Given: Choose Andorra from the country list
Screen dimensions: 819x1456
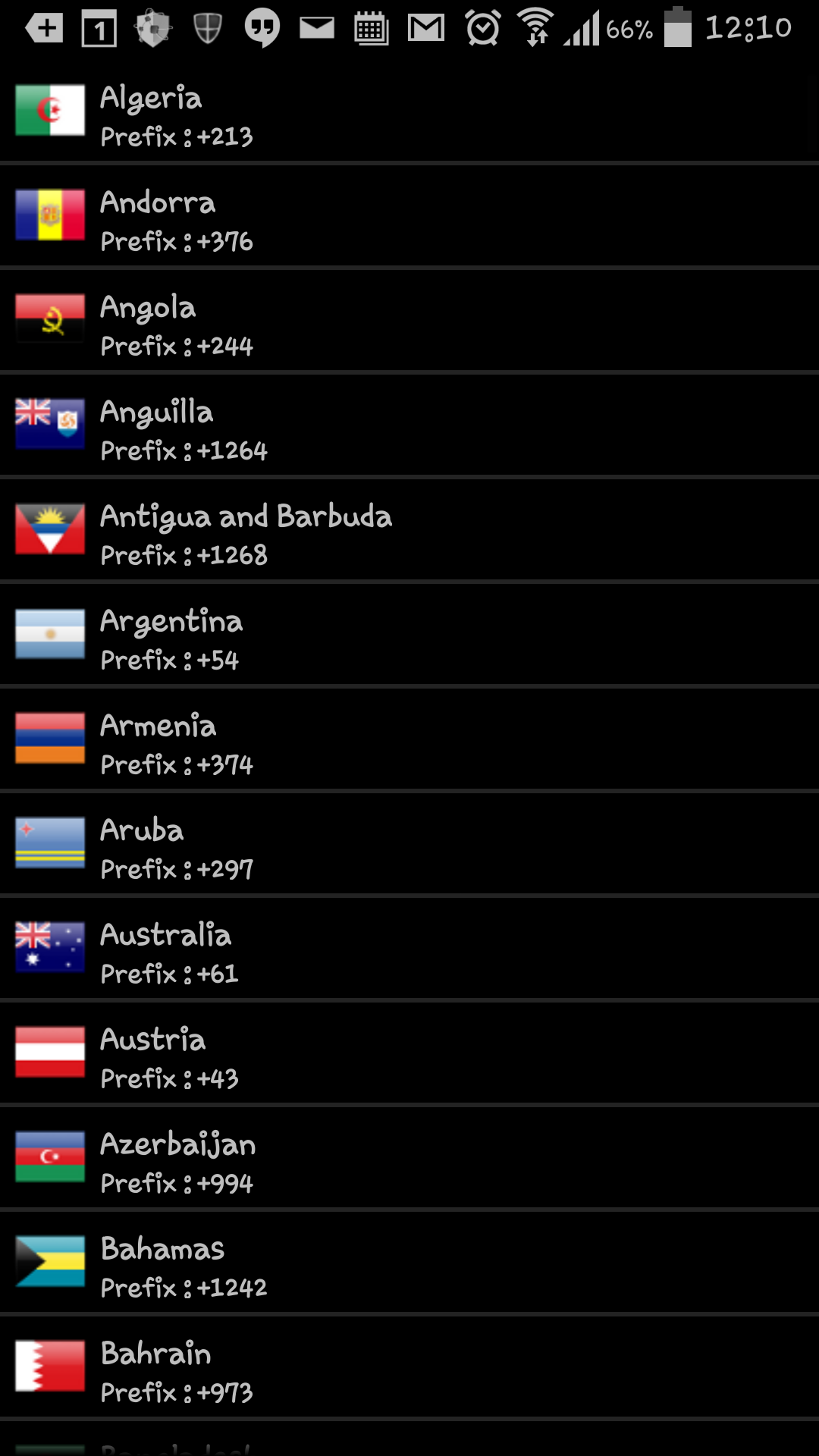Looking at the screenshot, I should (x=409, y=215).
